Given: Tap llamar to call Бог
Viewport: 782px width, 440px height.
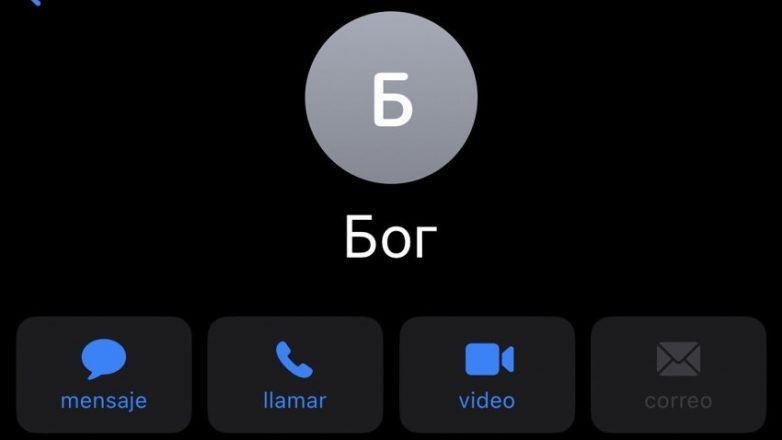Looking at the screenshot, I should click(295, 374).
